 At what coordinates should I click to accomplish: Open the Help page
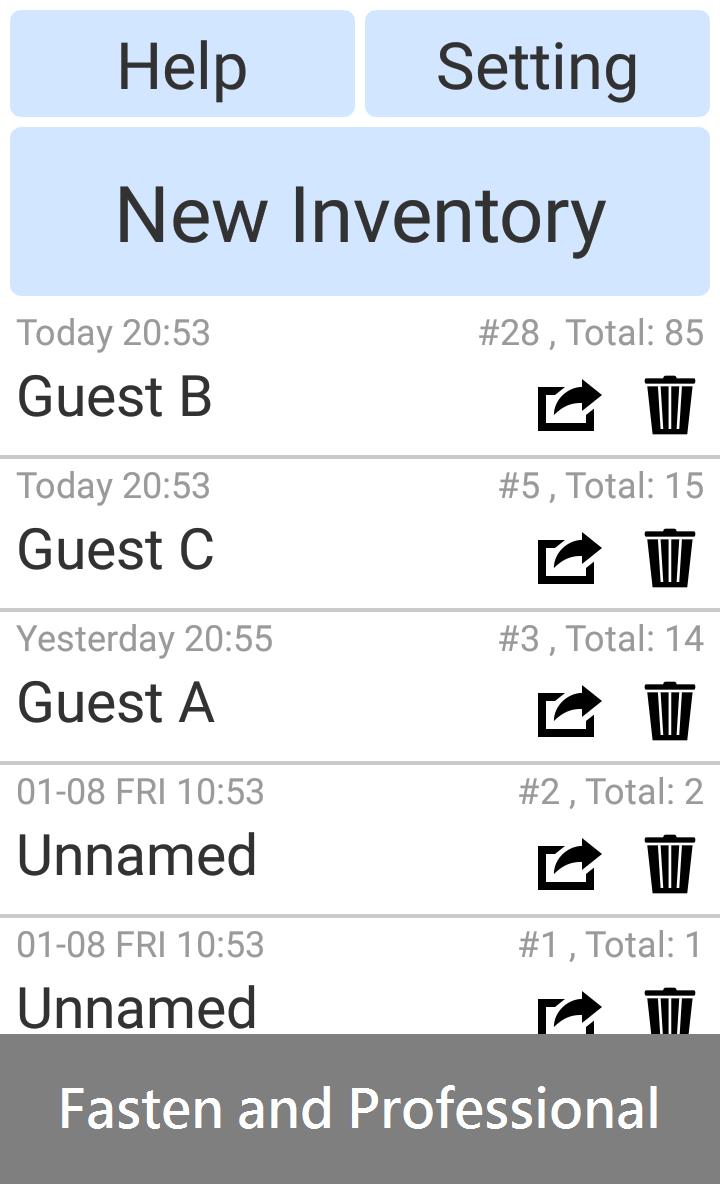[182, 65]
